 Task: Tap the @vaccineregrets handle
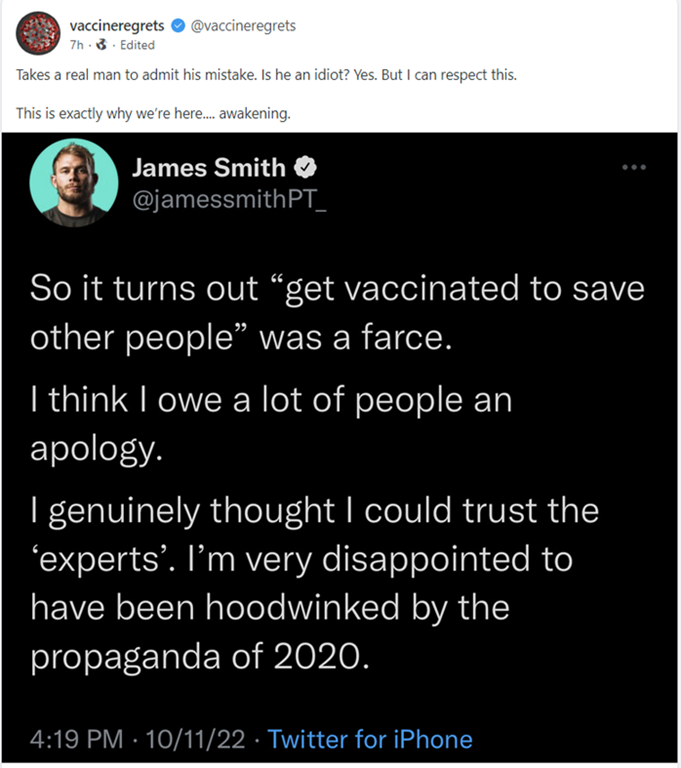point(243,26)
